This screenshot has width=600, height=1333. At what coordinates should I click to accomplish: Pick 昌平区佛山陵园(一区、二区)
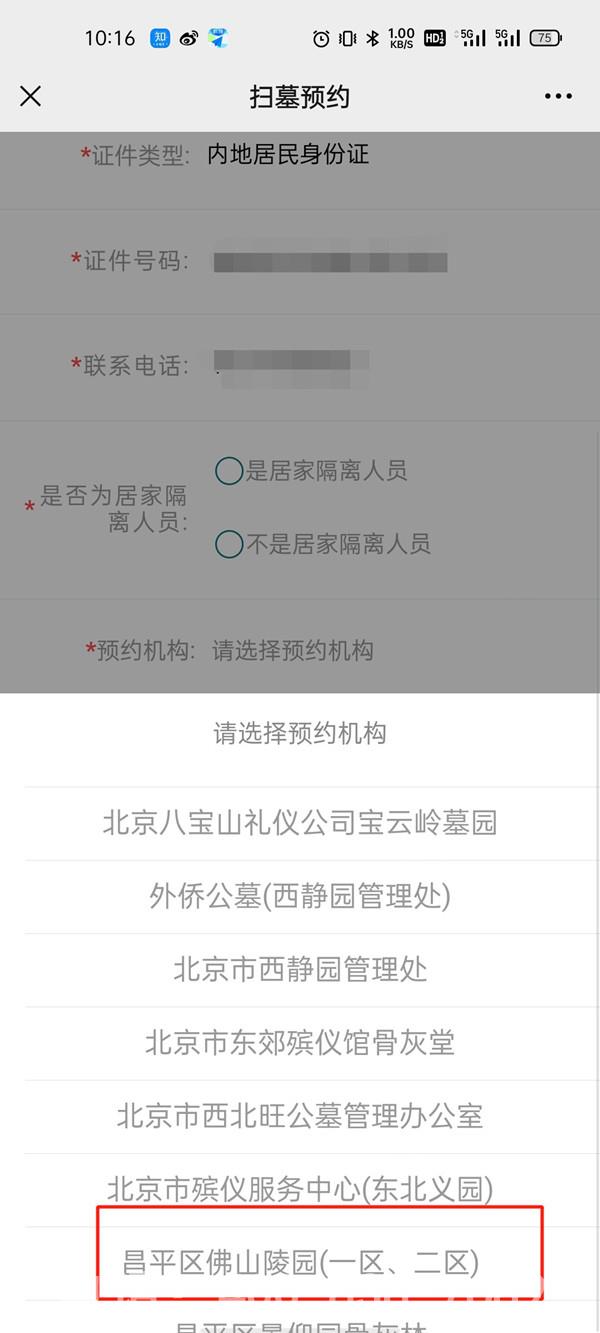click(300, 1263)
